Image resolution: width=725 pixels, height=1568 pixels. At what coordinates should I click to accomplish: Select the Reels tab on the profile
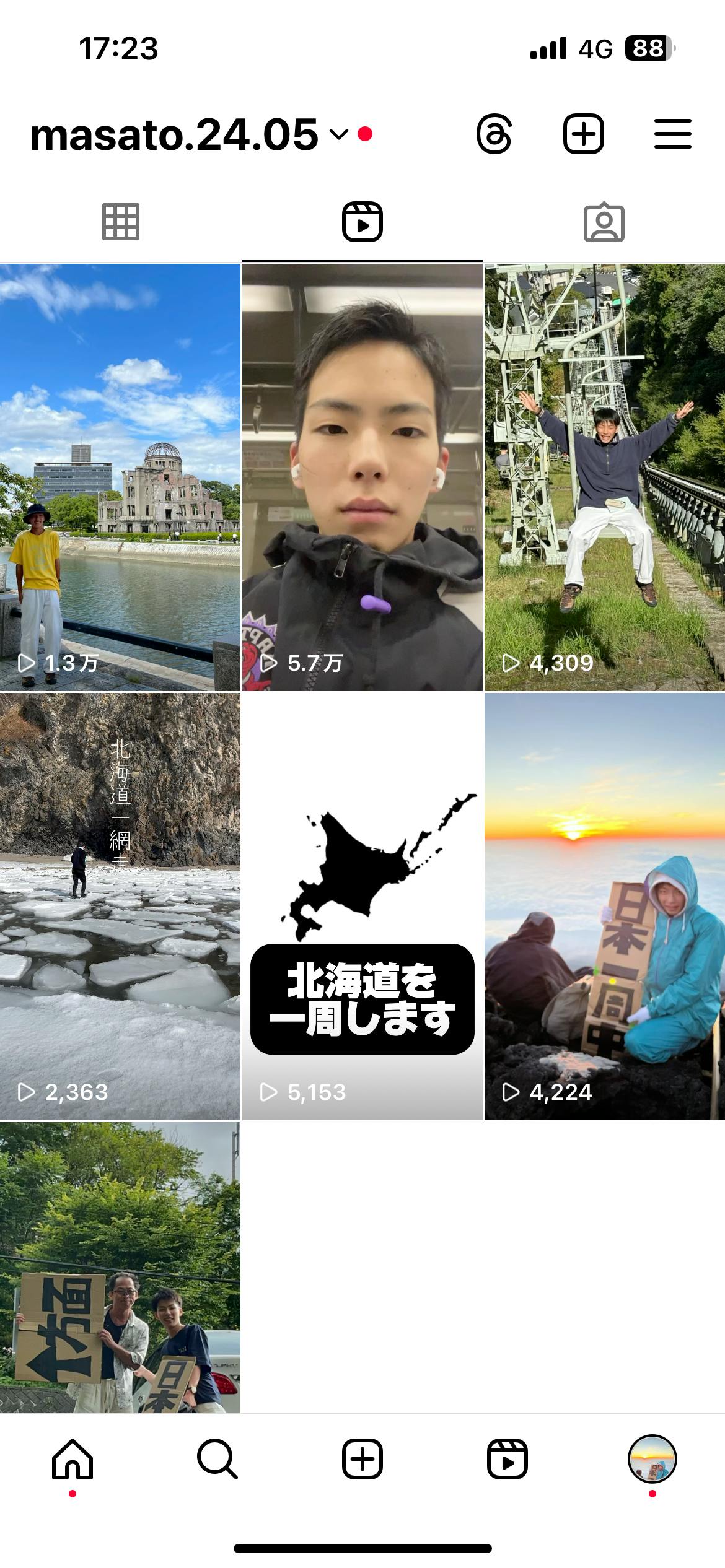pos(362,222)
